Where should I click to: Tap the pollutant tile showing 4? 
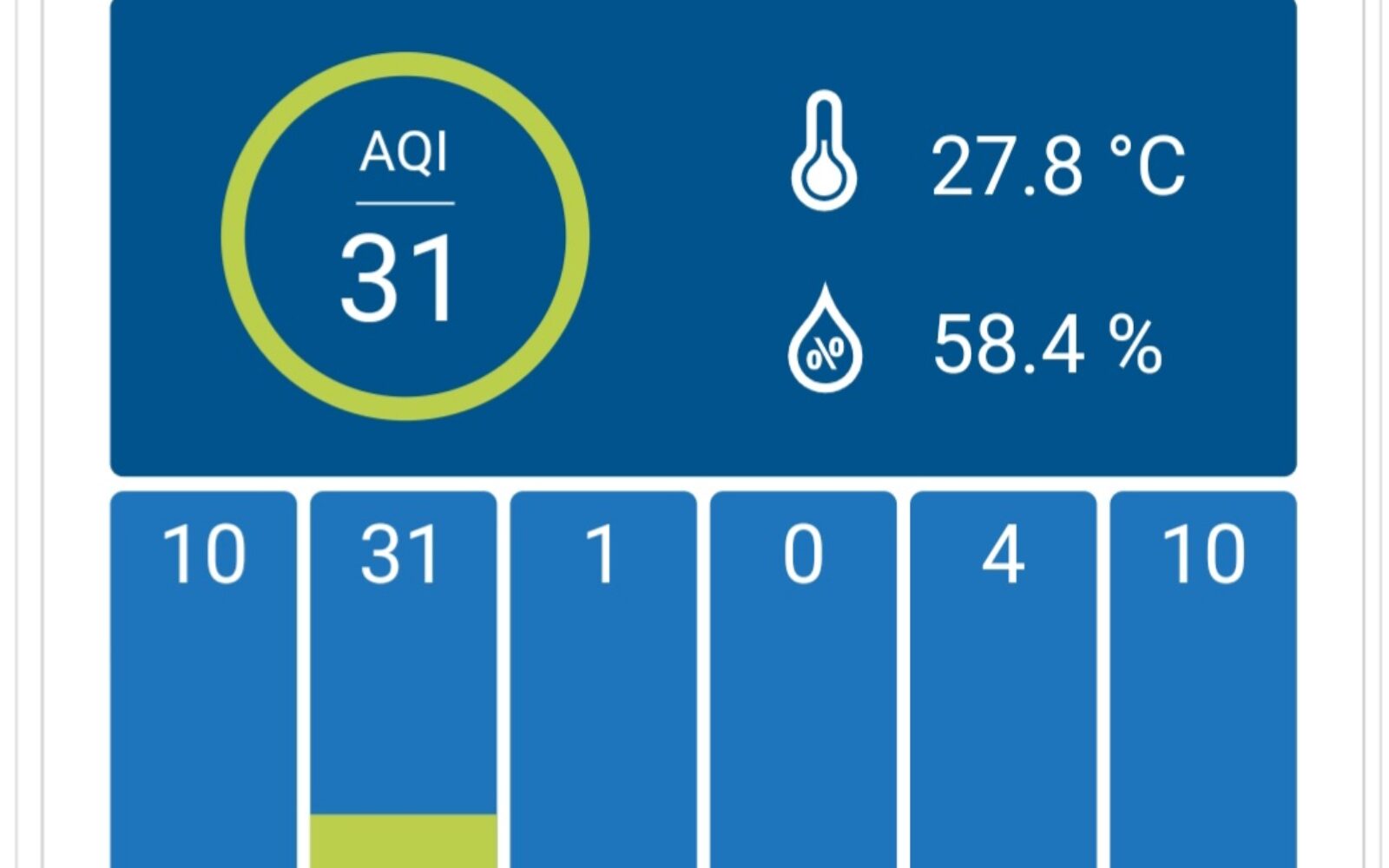[1003, 677]
